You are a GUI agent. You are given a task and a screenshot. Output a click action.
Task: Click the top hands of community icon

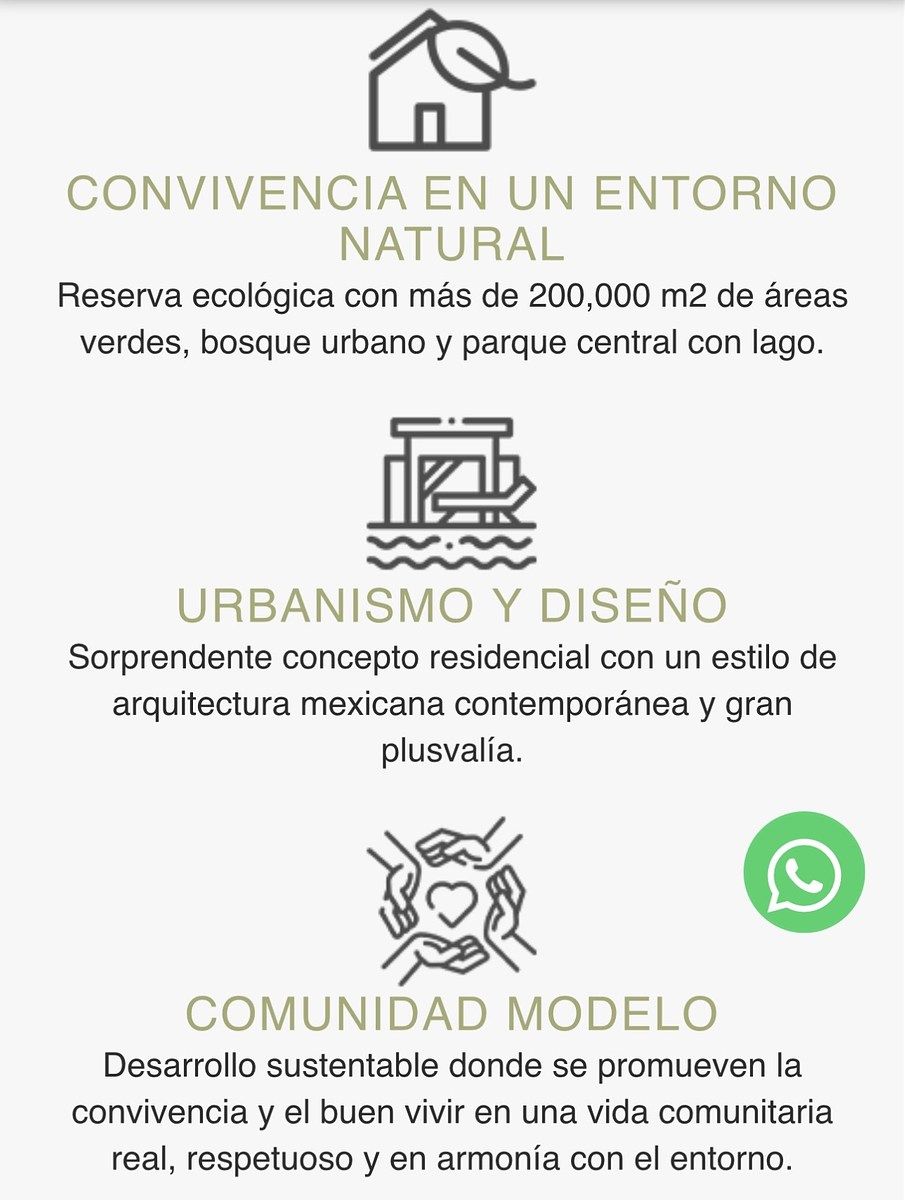tap(450, 845)
